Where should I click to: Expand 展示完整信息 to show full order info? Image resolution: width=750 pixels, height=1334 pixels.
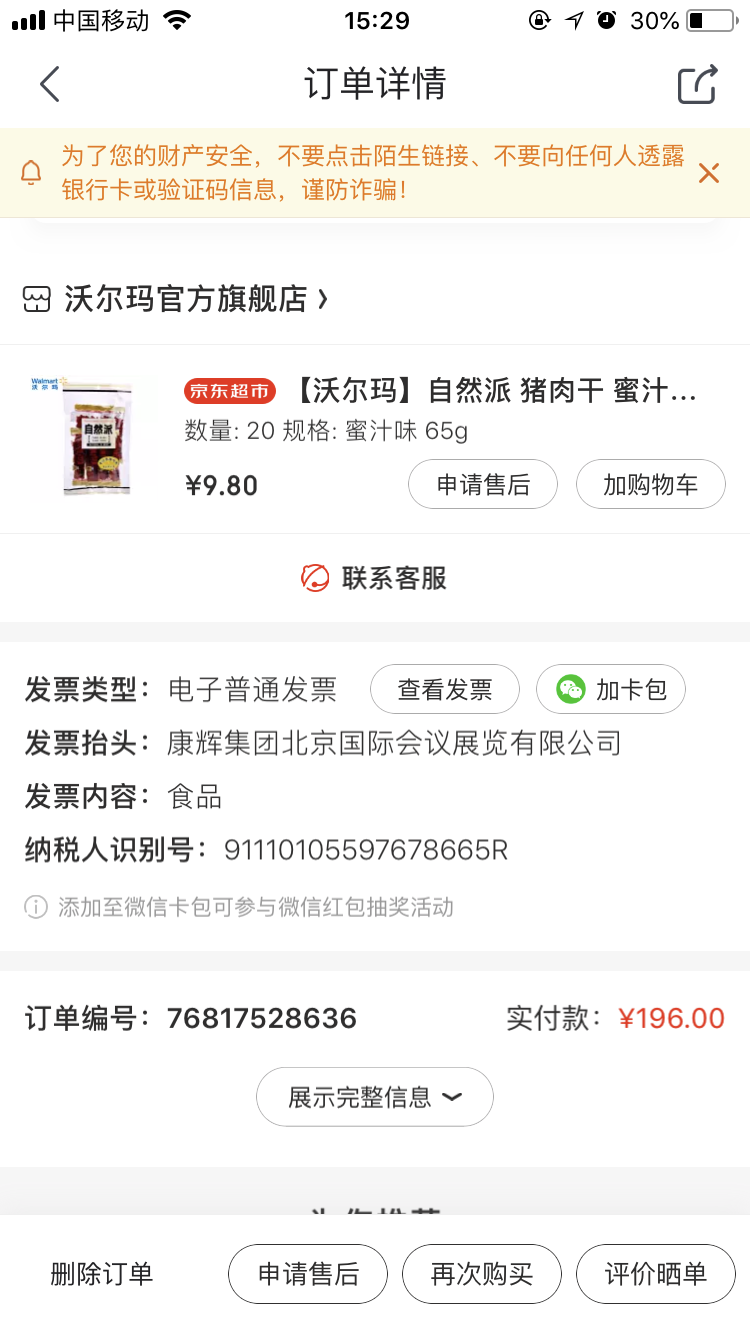(375, 1097)
